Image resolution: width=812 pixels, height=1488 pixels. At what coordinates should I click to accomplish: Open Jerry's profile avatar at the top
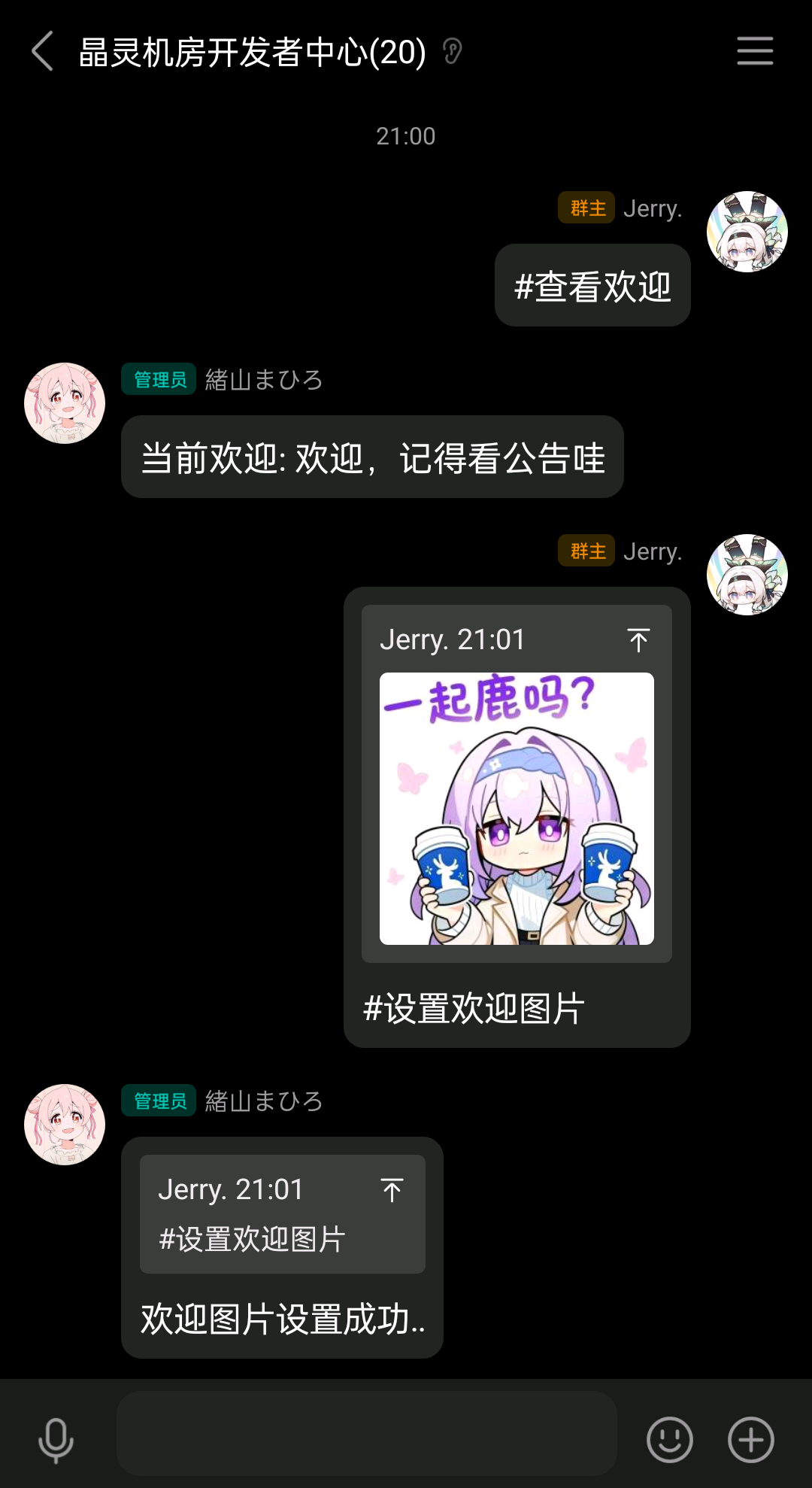748,232
